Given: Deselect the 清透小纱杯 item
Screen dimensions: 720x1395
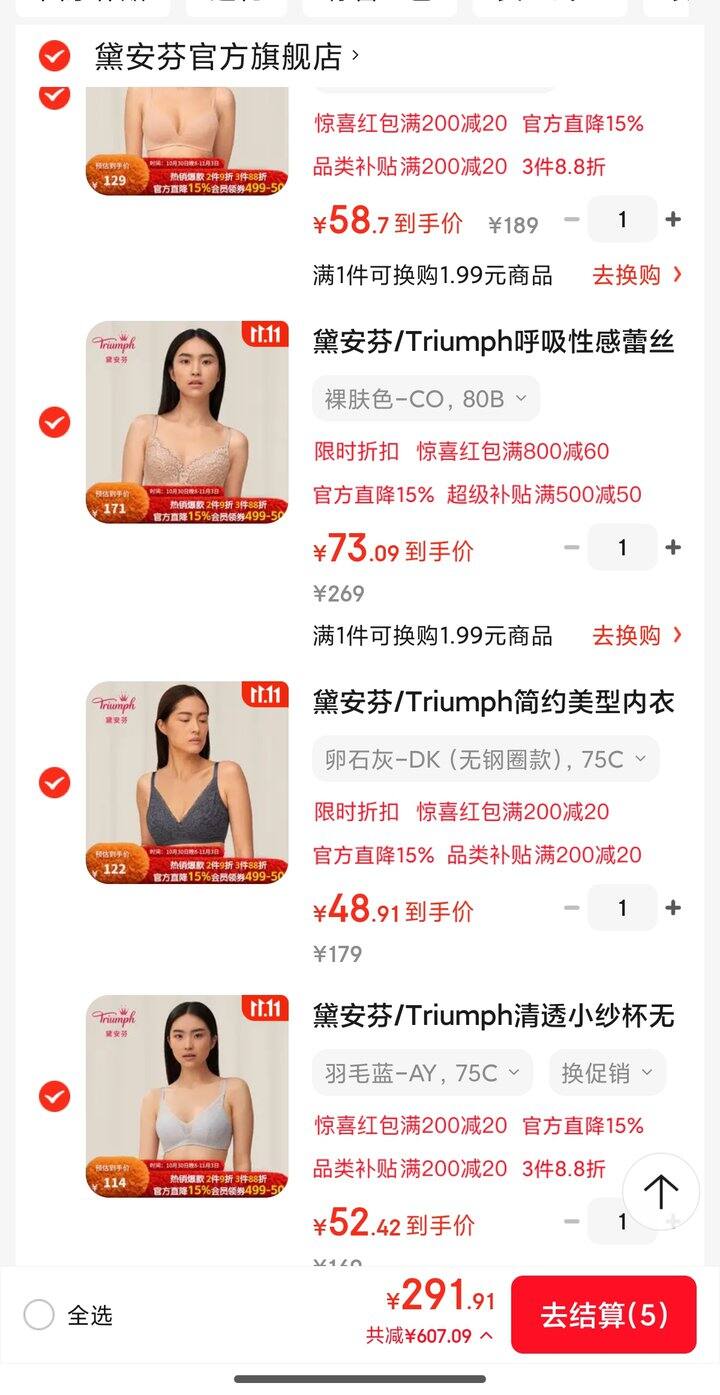Looking at the screenshot, I should (x=54, y=1097).
